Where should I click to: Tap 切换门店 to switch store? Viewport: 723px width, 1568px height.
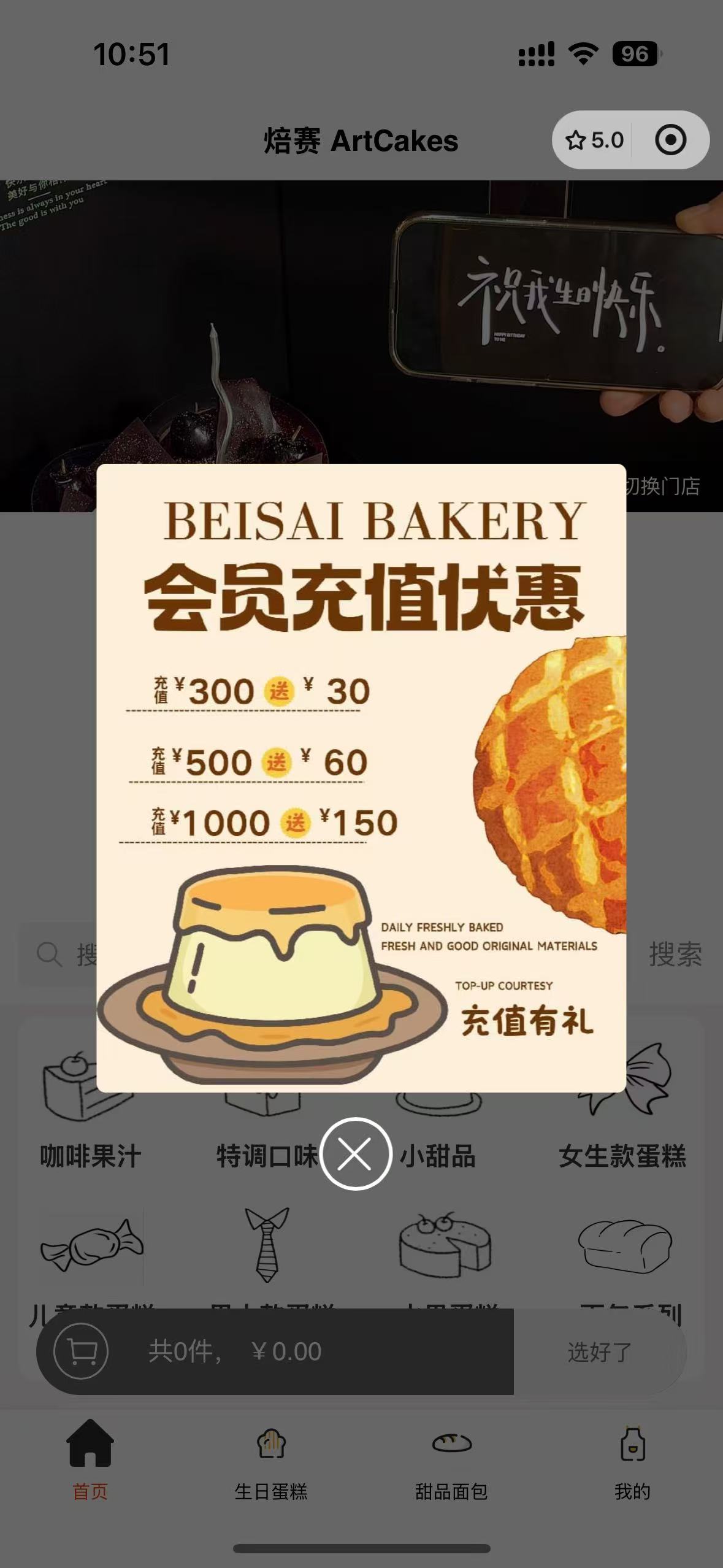point(662,486)
